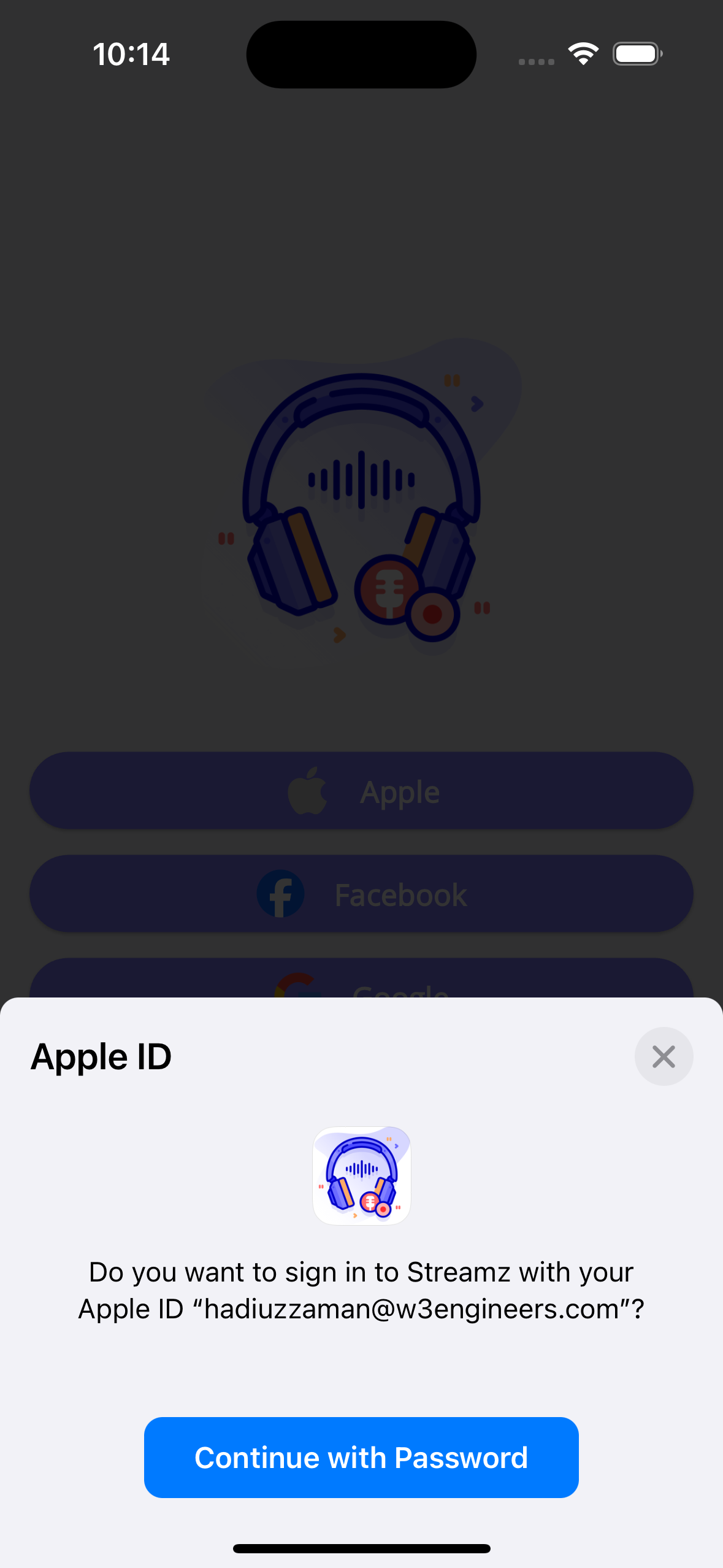Tap the Apple ID sheet title
723x1568 pixels.
point(102,1056)
